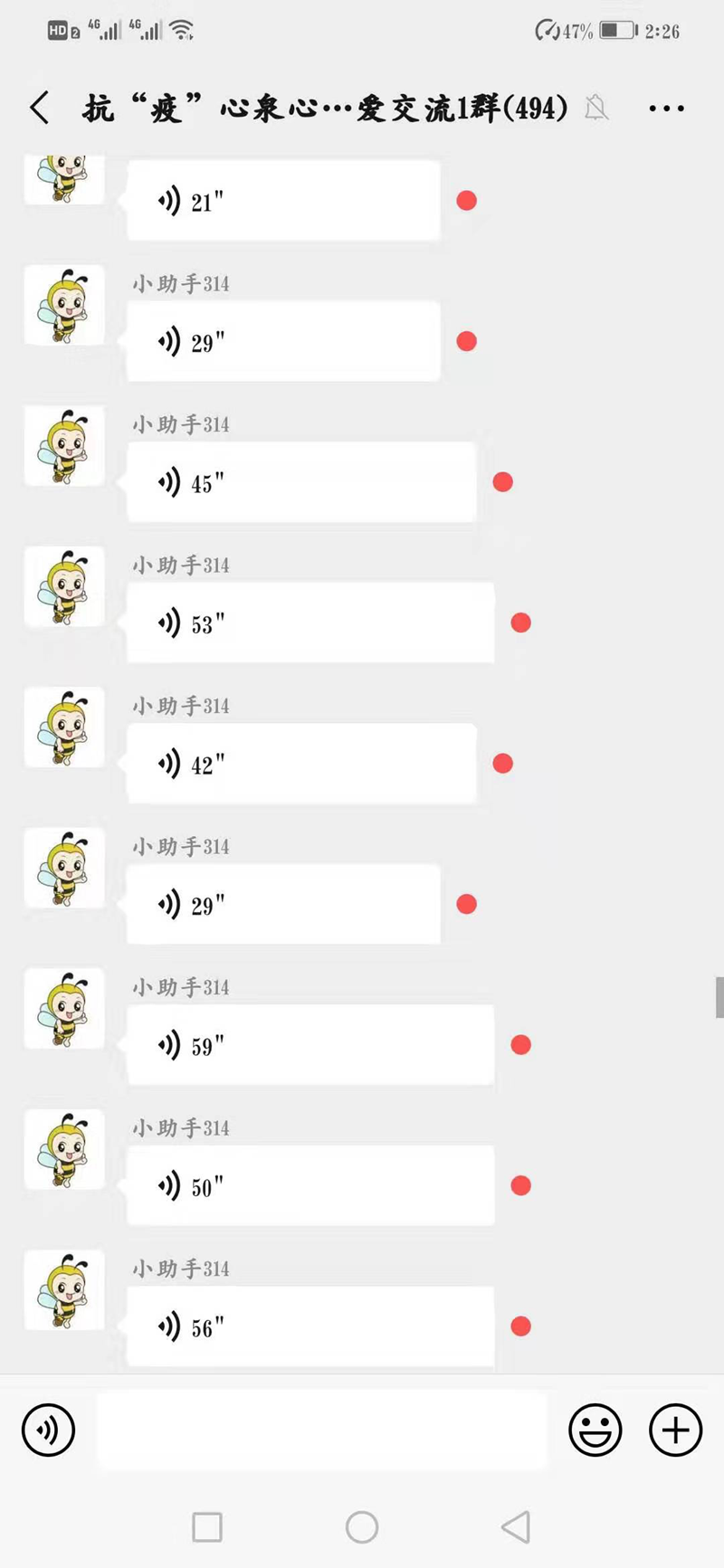Tap the plus icon to add attachments
Image resolution: width=724 pixels, height=1568 pixels.
674,1430
